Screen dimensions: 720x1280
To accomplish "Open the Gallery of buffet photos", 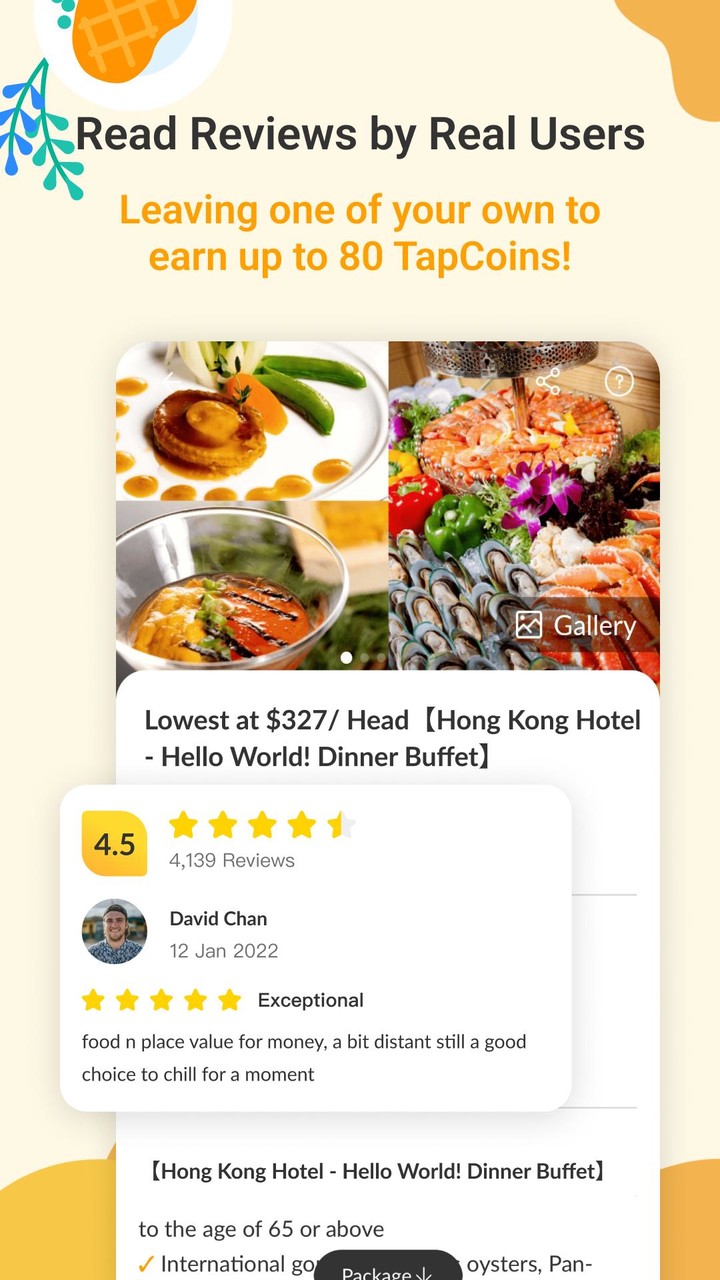I will click(578, 625).
